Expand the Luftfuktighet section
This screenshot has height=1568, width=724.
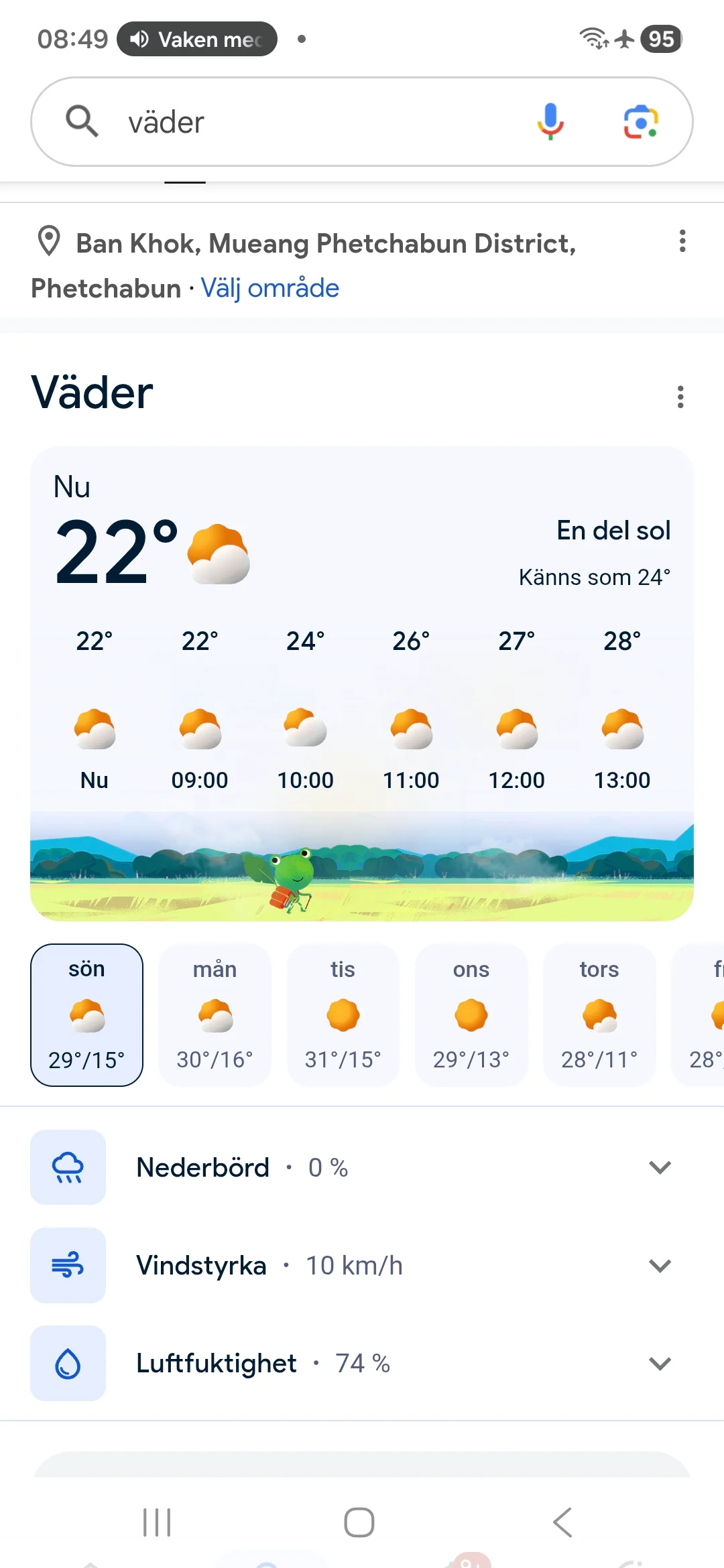(660, 1364)
